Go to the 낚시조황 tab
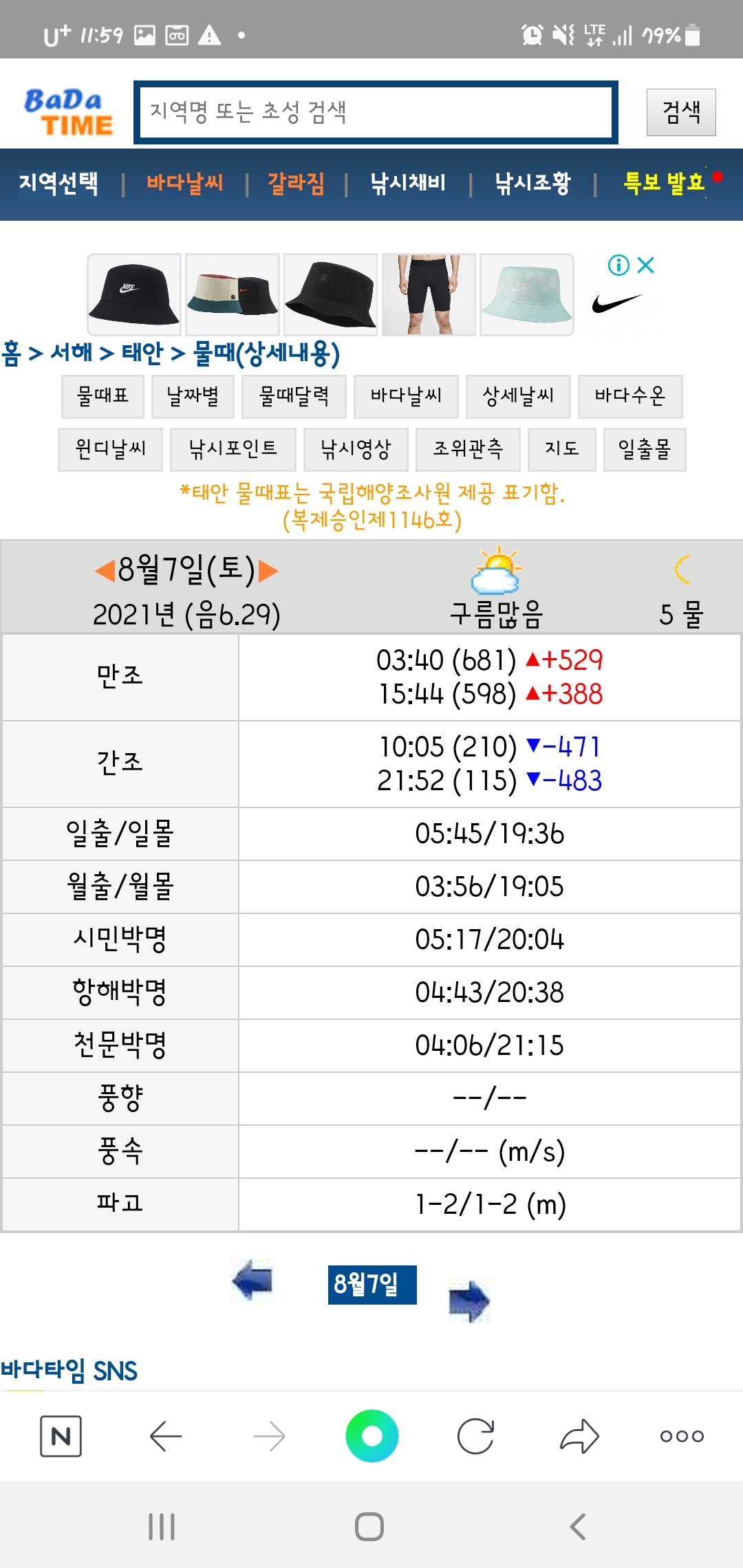Image resolution: width=743 pixels, height=1568 pixels. [x=532, y=183]
